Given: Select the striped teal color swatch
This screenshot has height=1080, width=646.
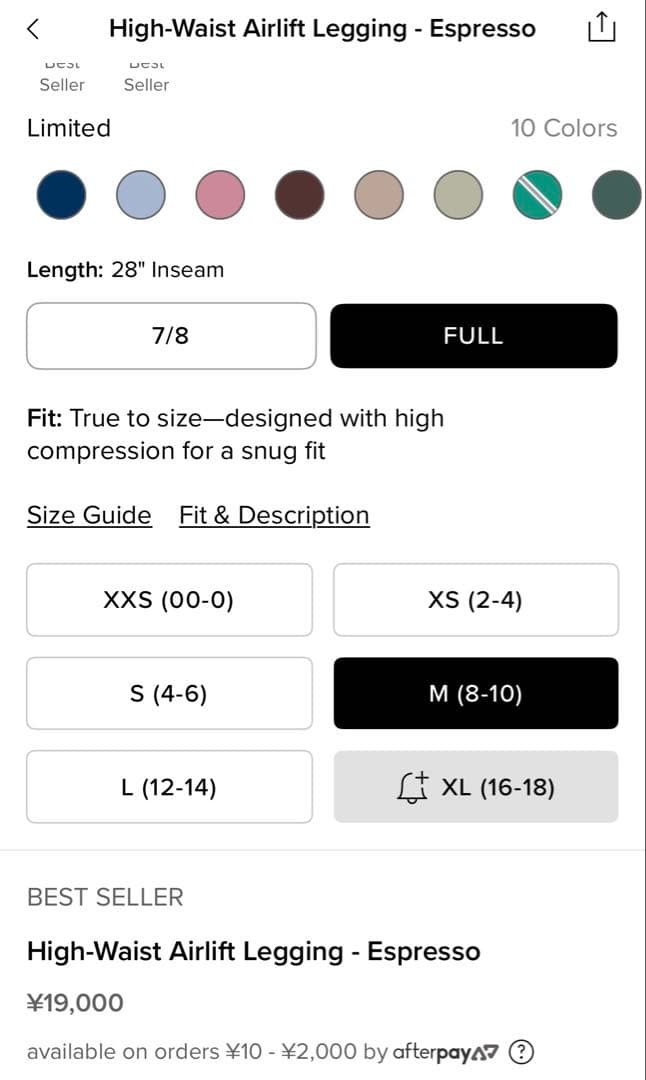Looking at the screenshot, I should [x=537, y=194].
